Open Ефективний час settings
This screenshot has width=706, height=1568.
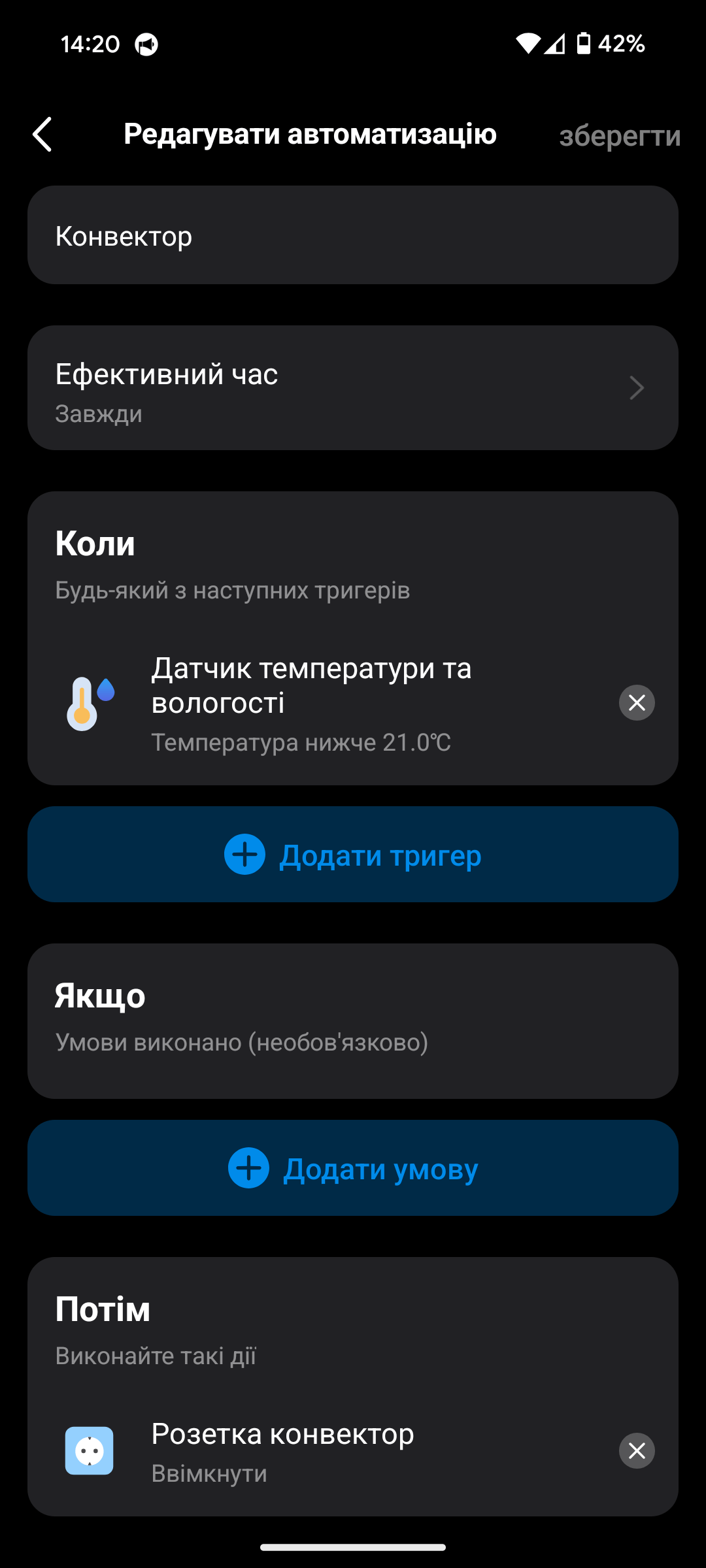(353, 388)
